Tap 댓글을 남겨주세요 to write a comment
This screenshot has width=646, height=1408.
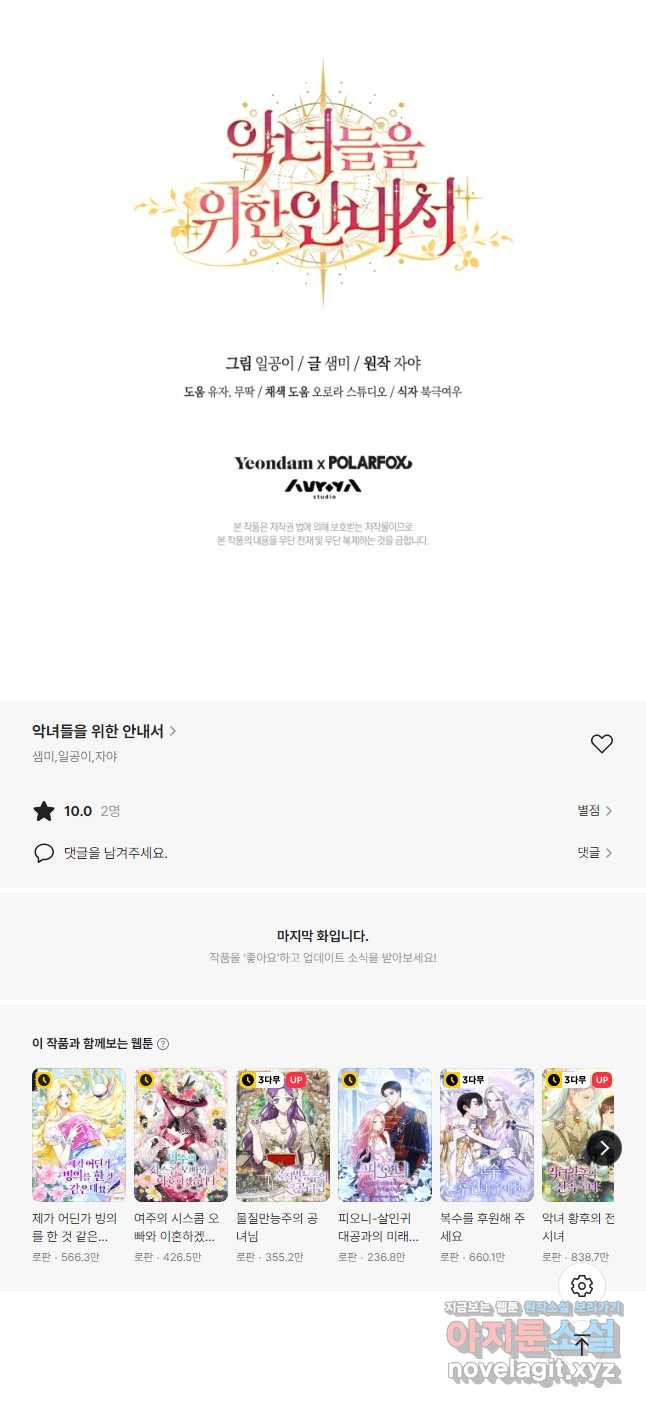click(116, 853)
